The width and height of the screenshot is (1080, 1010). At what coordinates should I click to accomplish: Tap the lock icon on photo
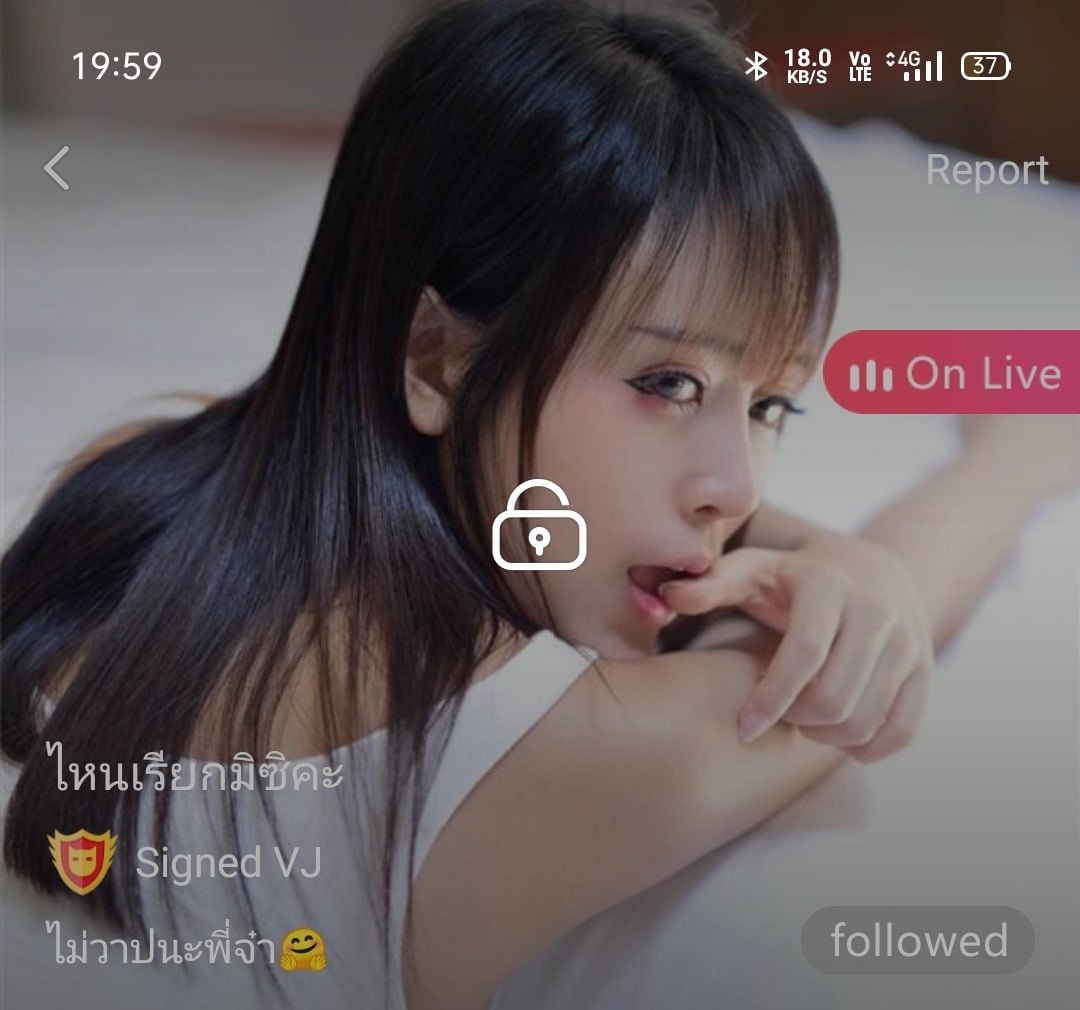tap(539, 528)
